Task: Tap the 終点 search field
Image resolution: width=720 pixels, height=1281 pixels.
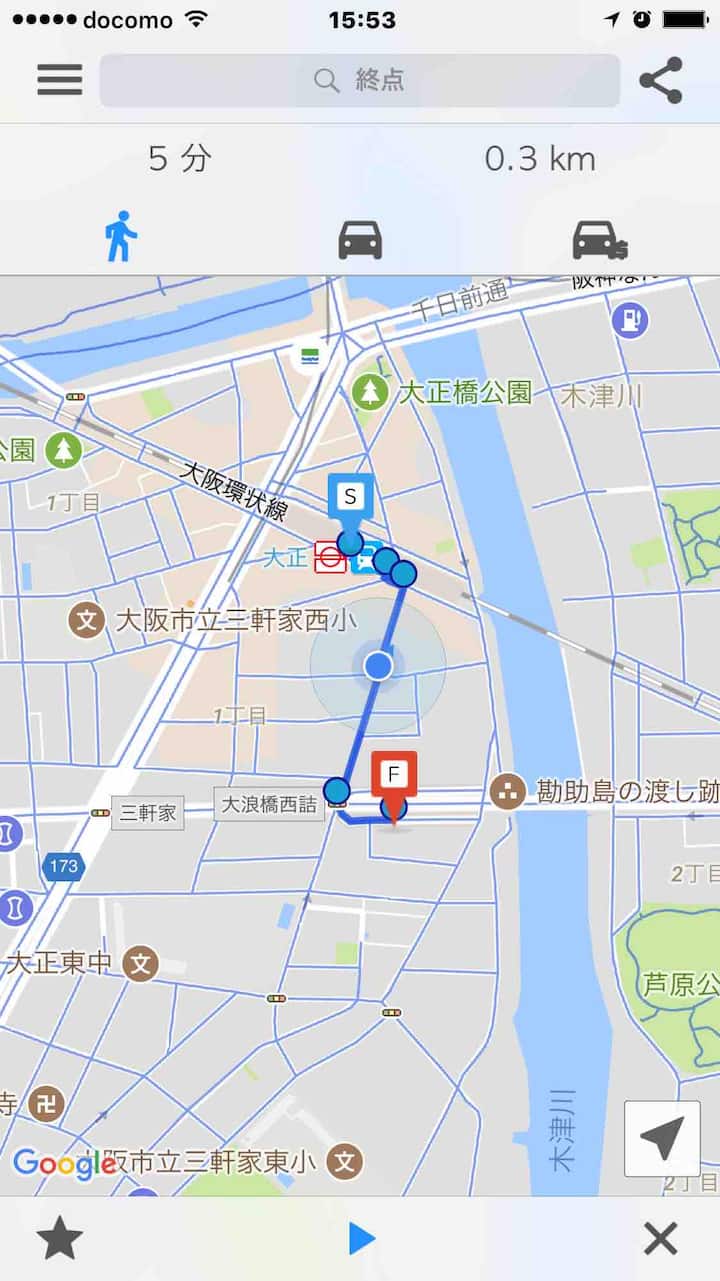Action: tap(359, 80)
